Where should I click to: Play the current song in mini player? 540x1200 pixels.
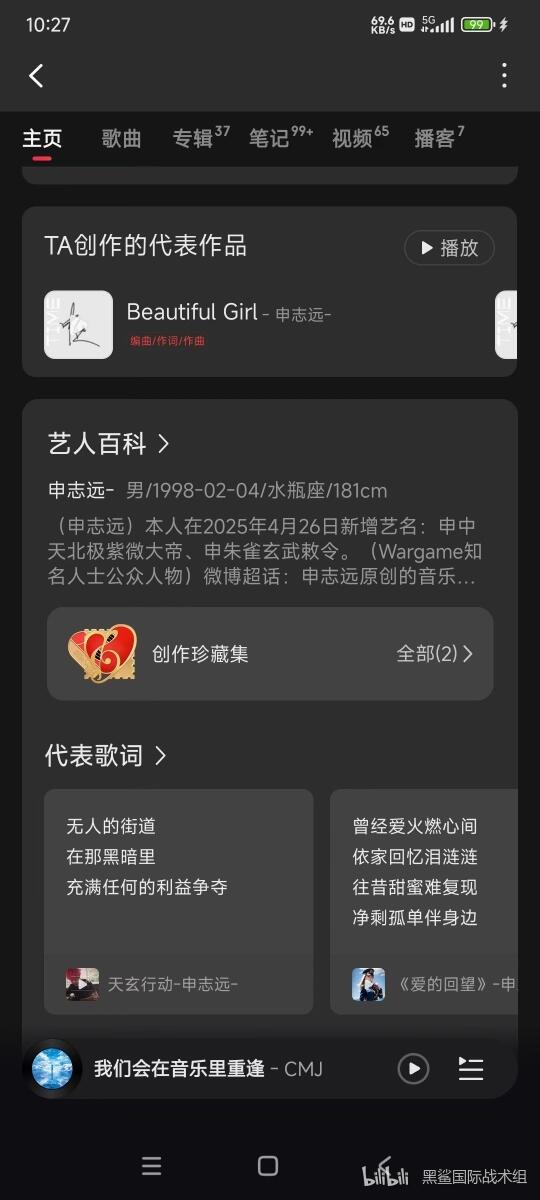[413, 1068]
